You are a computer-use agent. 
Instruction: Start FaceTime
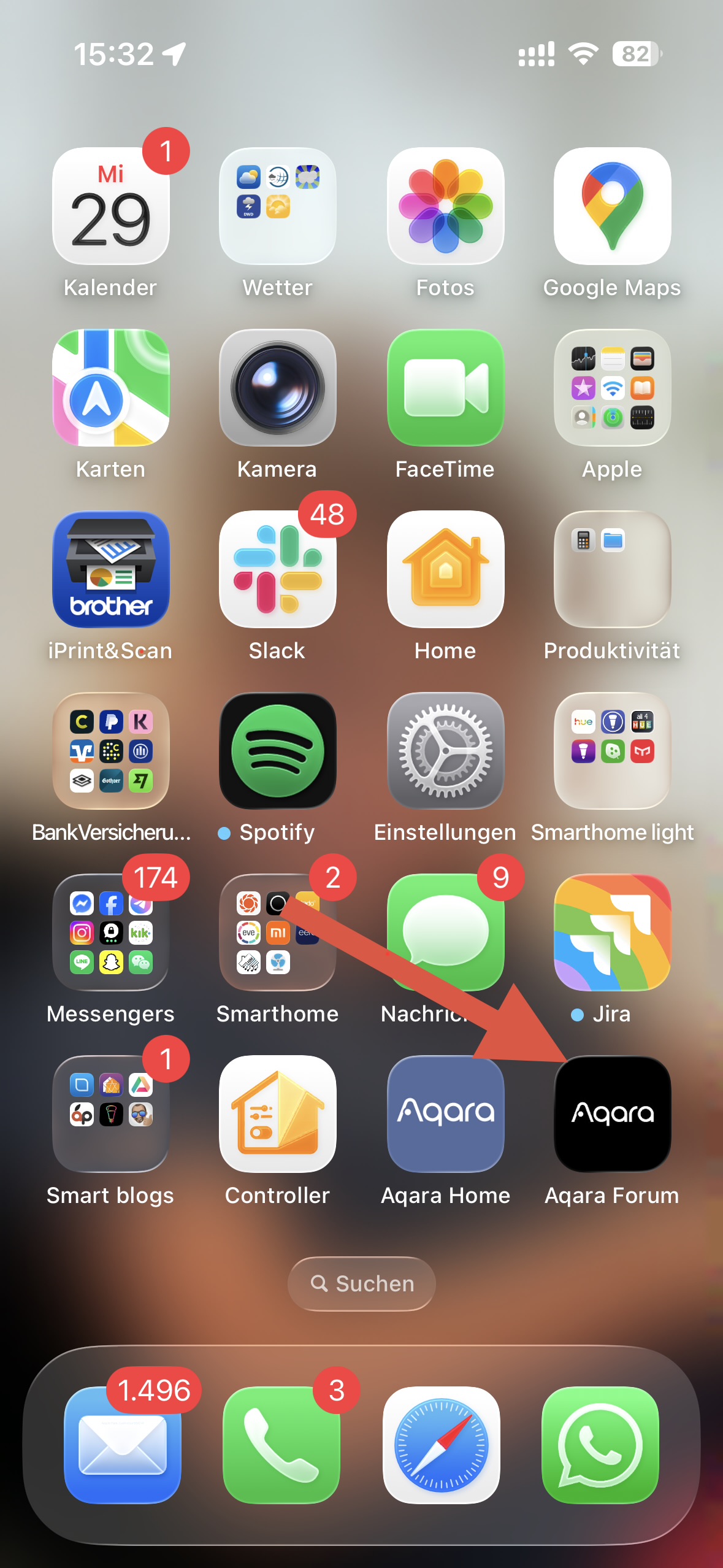point(445,388)
